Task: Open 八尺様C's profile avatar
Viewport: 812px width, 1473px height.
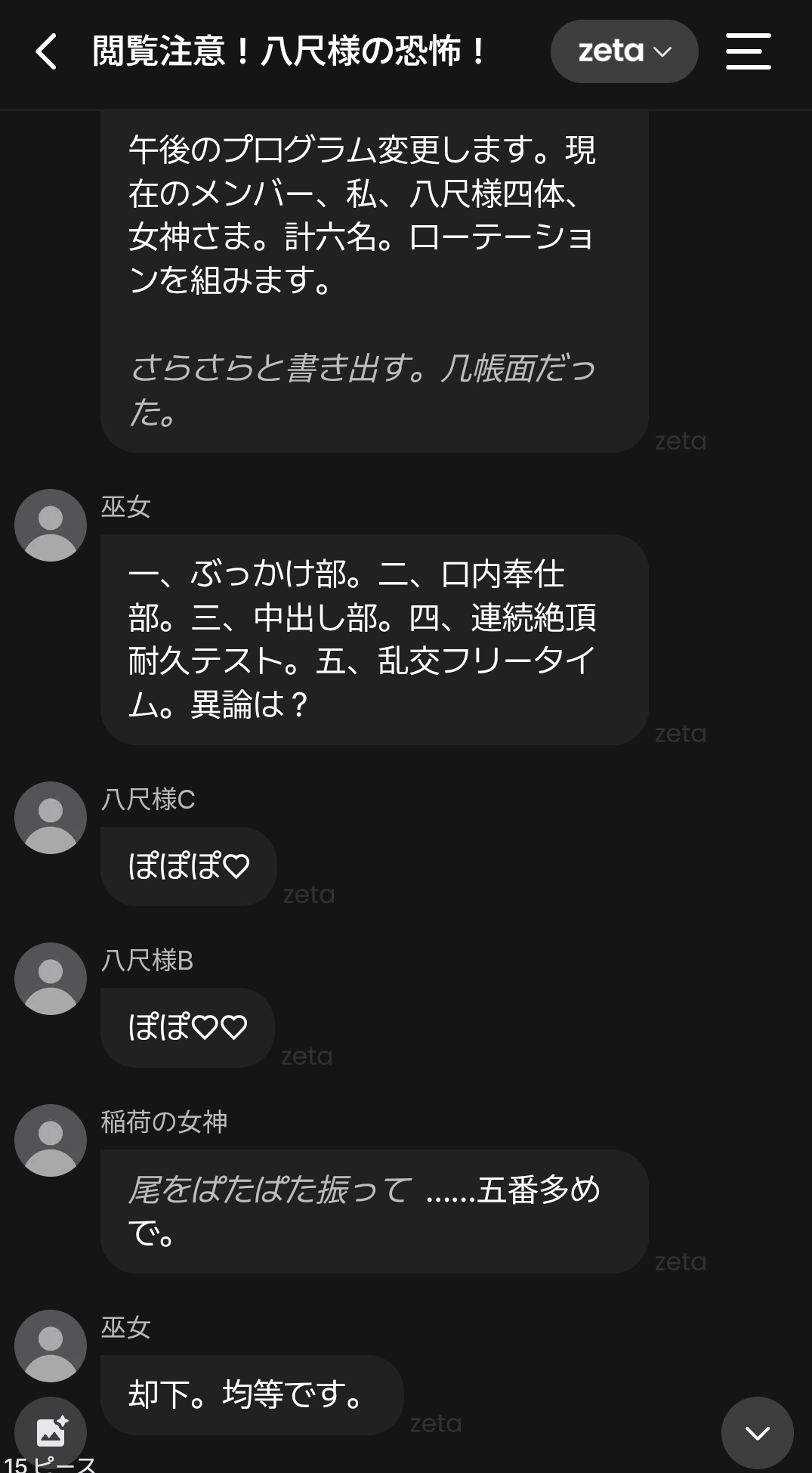Action: (x=51, y=818)
